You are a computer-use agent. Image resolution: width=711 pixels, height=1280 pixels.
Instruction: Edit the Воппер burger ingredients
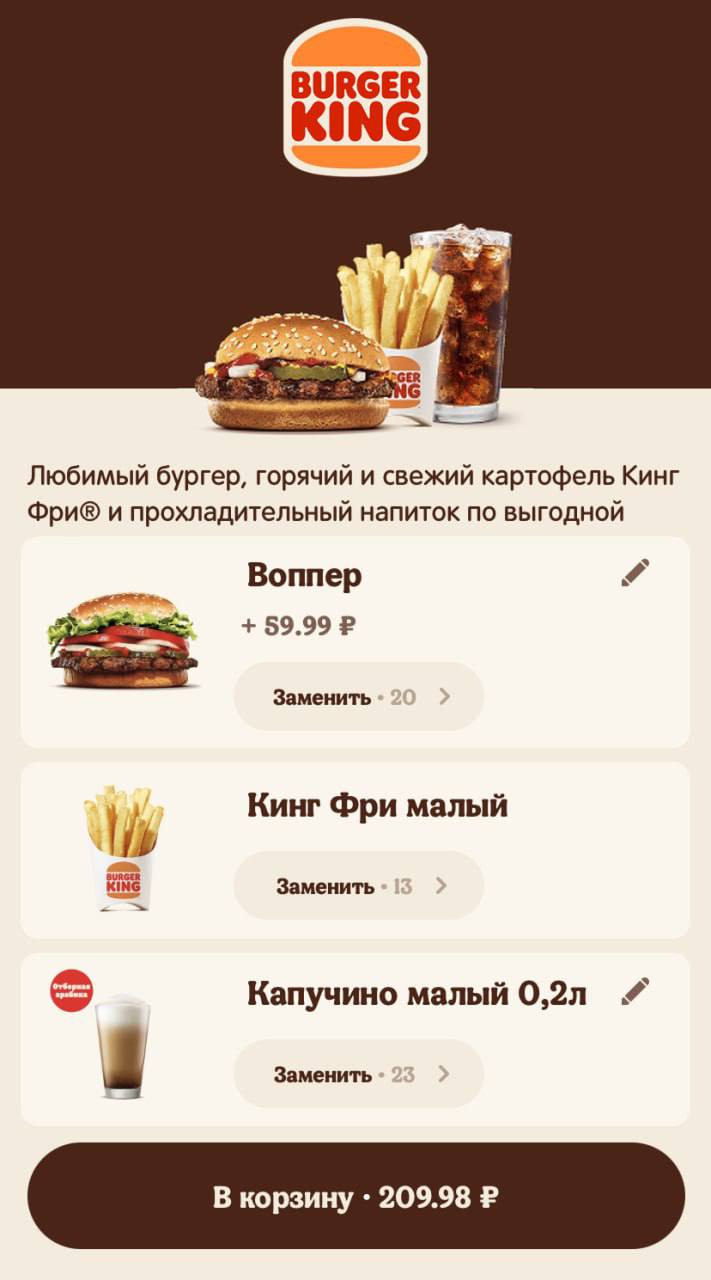(635, 573)
